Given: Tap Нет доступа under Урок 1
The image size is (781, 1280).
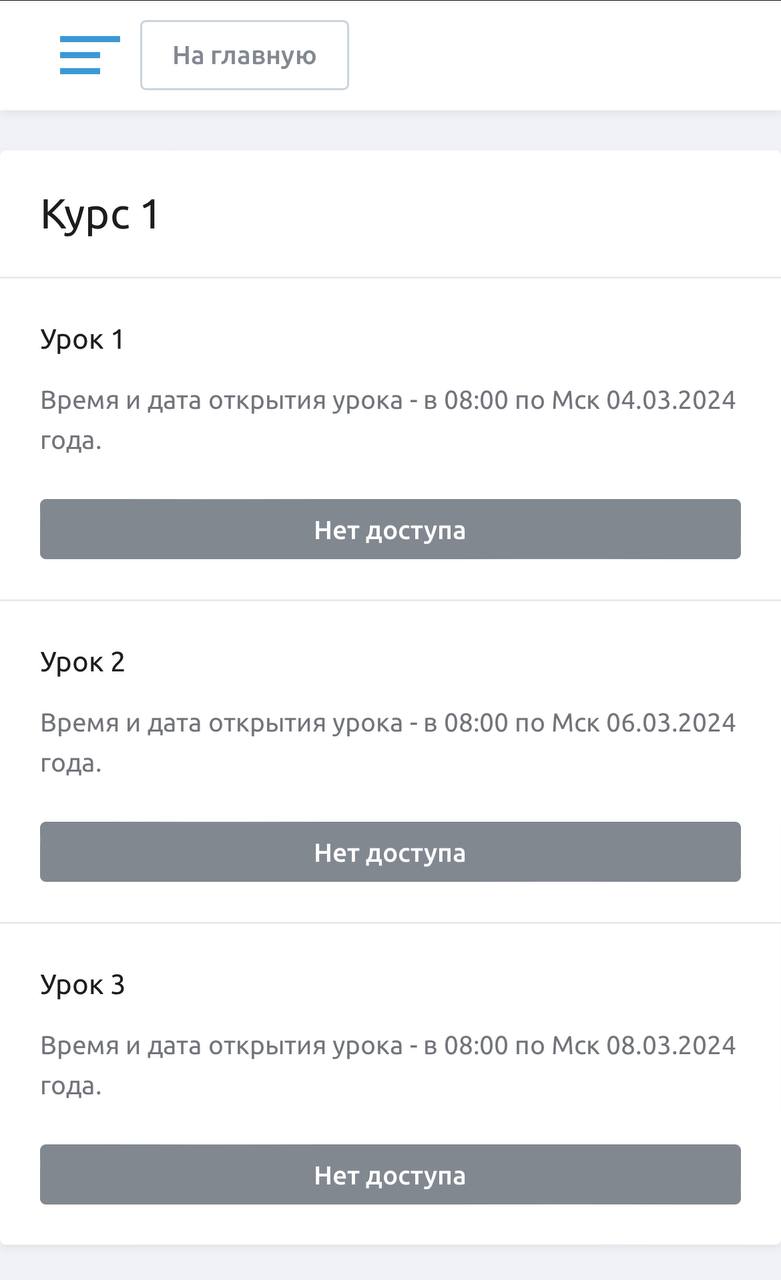Looking at the screenshot, I should [390, 529].
